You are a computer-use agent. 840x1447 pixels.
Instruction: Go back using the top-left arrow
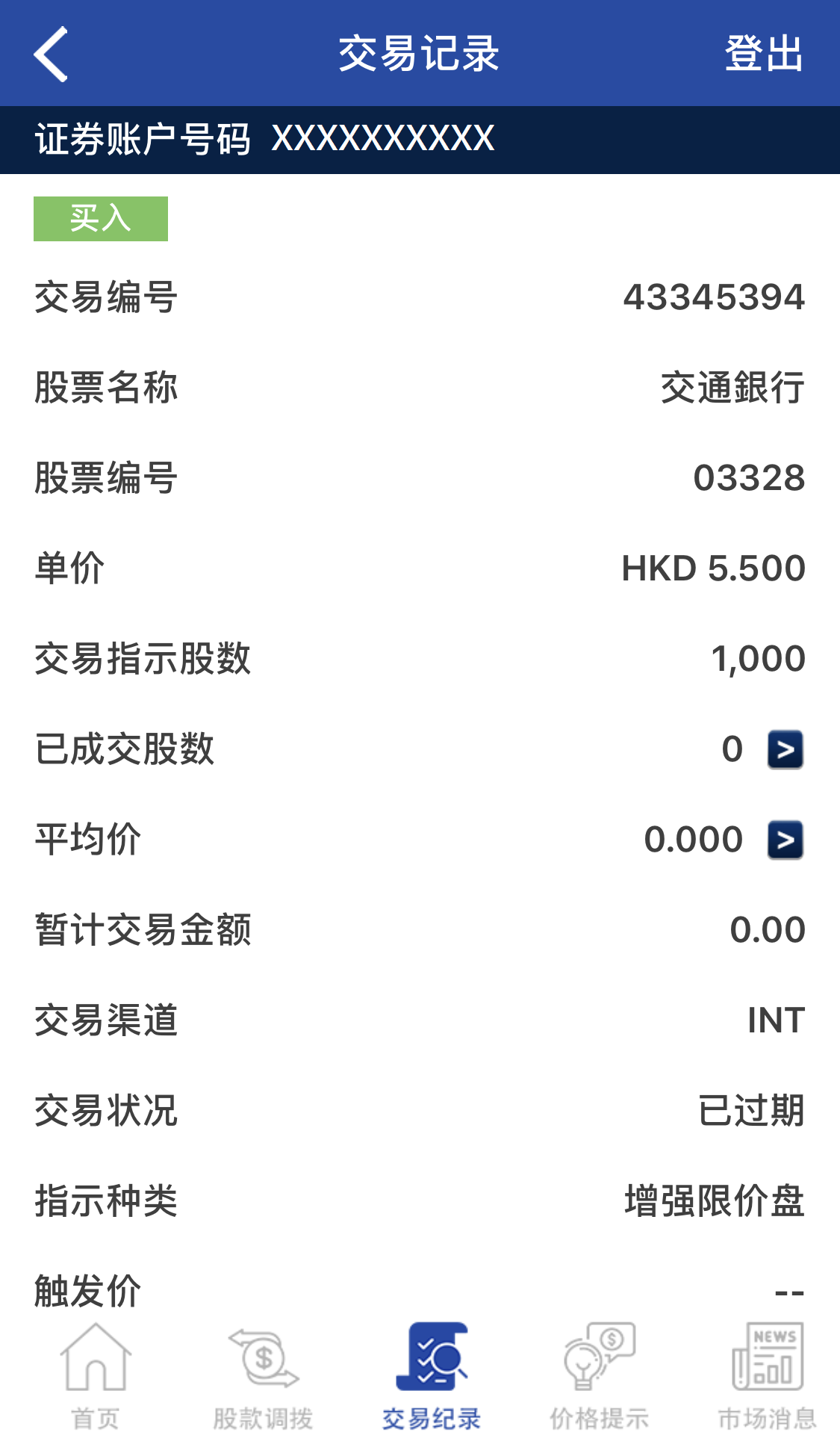51,54
